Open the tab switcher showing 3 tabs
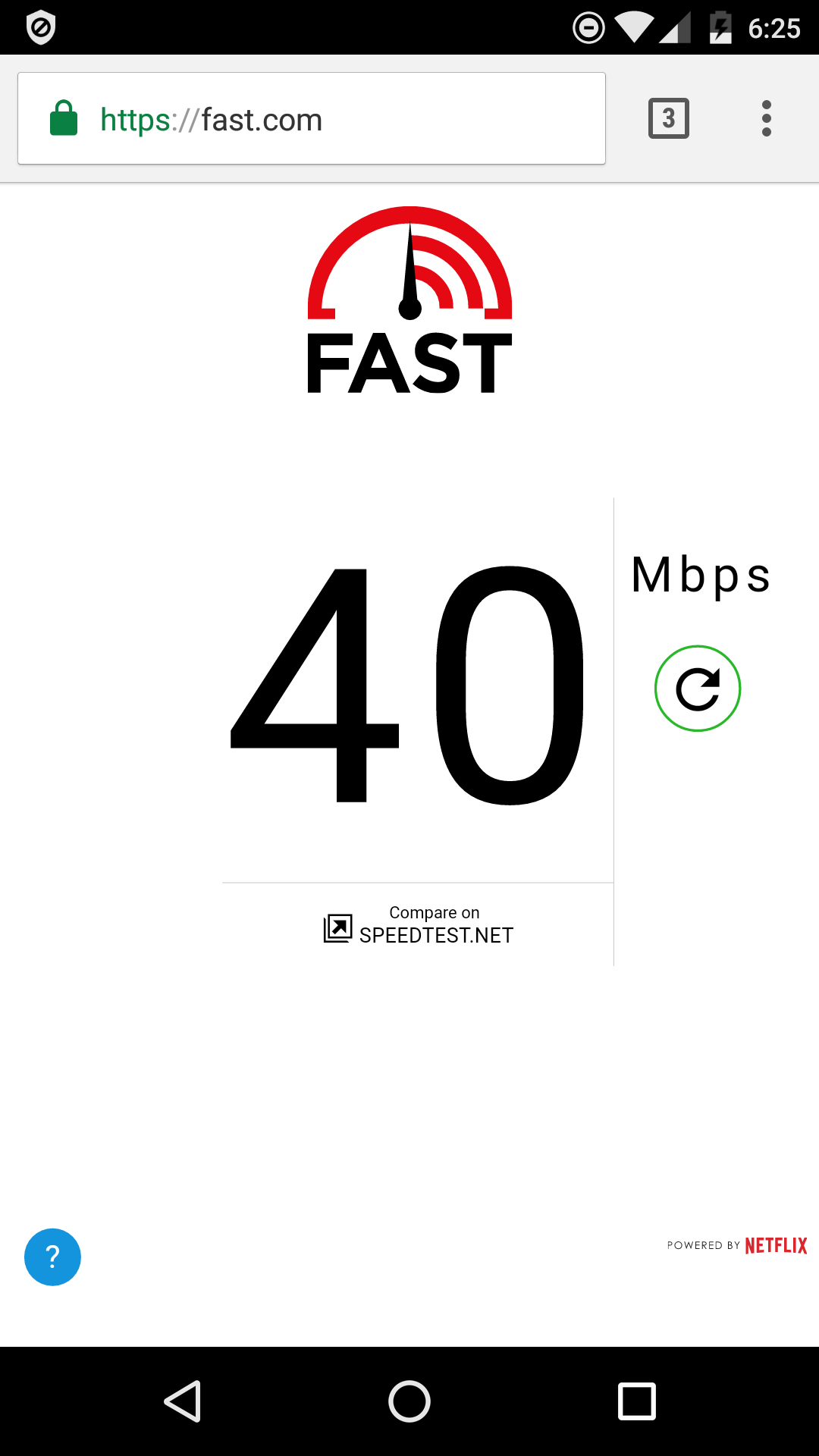This screenshot has height=1456, width=819. pos(668,118)
